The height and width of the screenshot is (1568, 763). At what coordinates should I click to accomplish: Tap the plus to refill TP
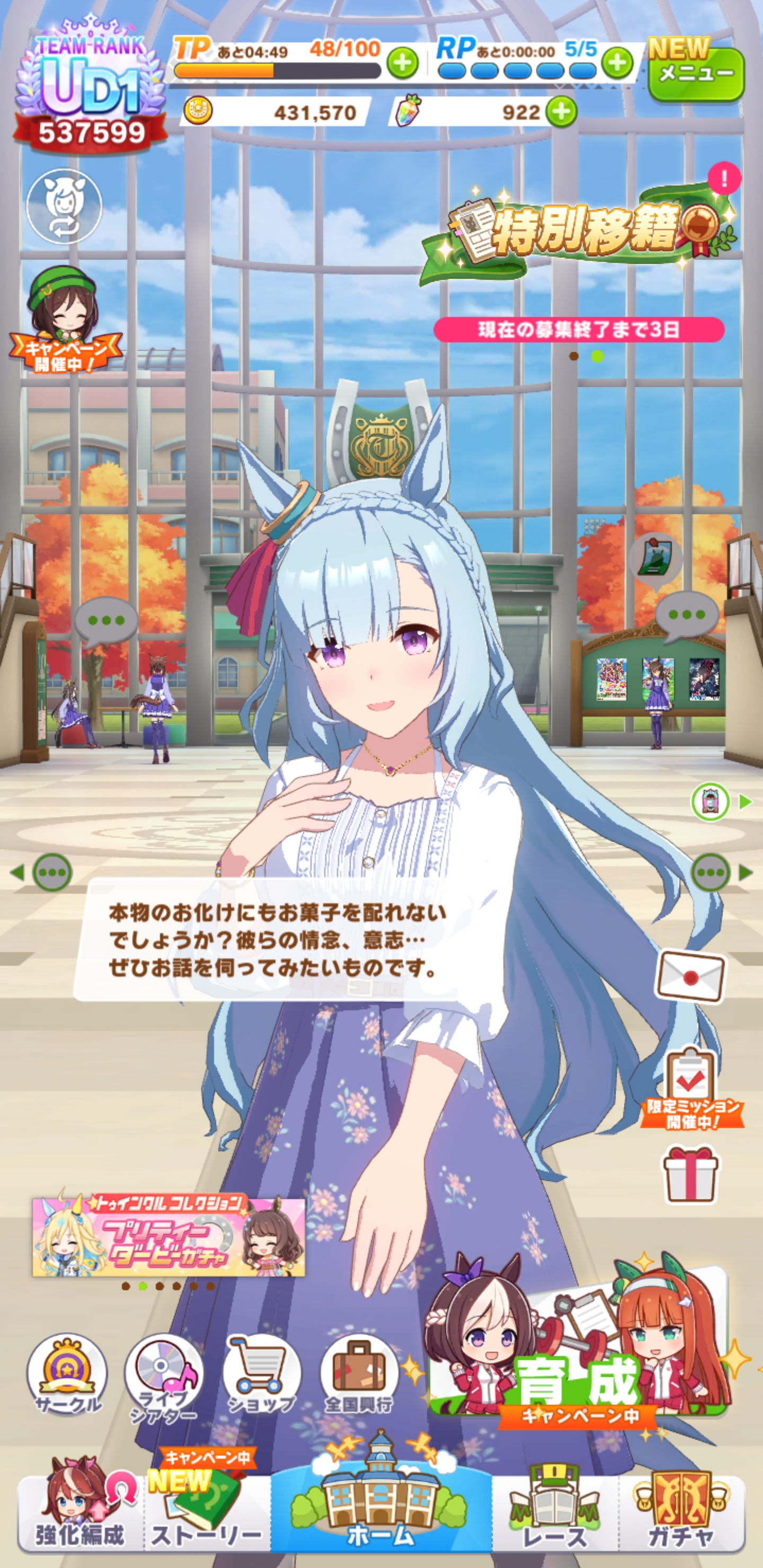tap(403, 64)
